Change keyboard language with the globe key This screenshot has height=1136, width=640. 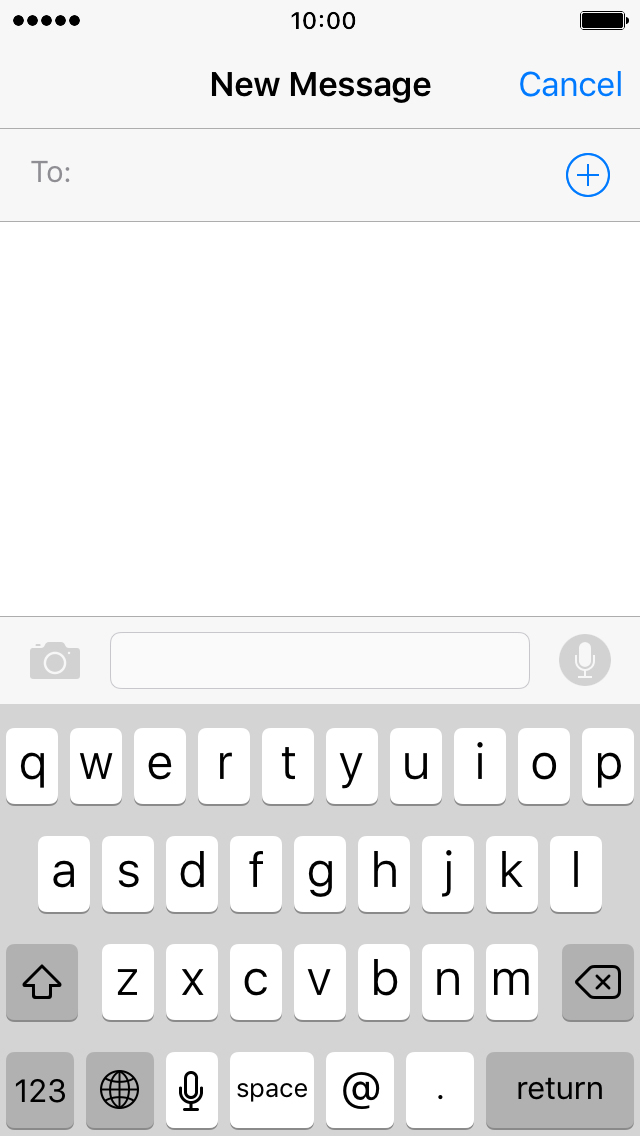[x=120, y=1090]
